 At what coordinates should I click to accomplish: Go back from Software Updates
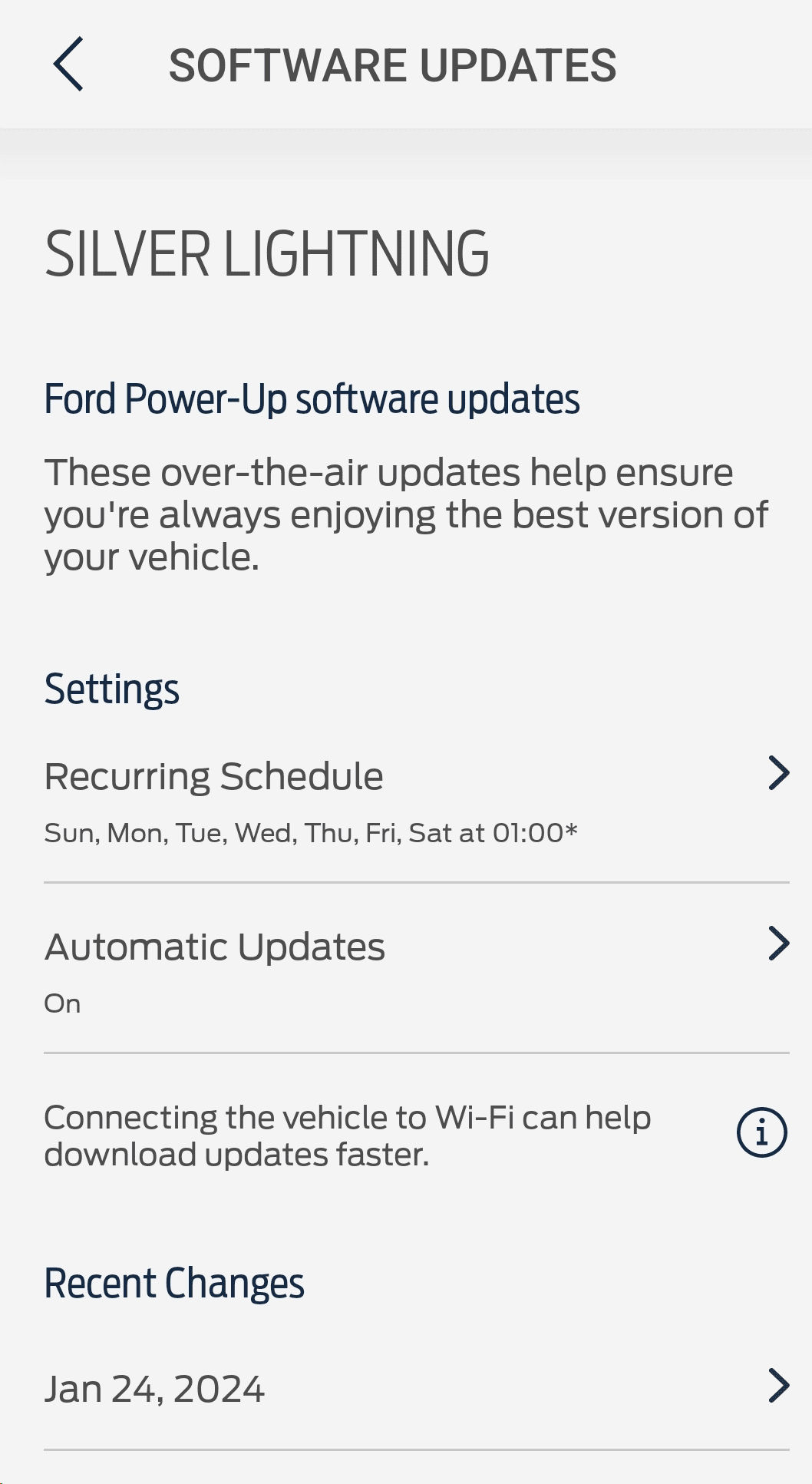(x=68, y=64)
